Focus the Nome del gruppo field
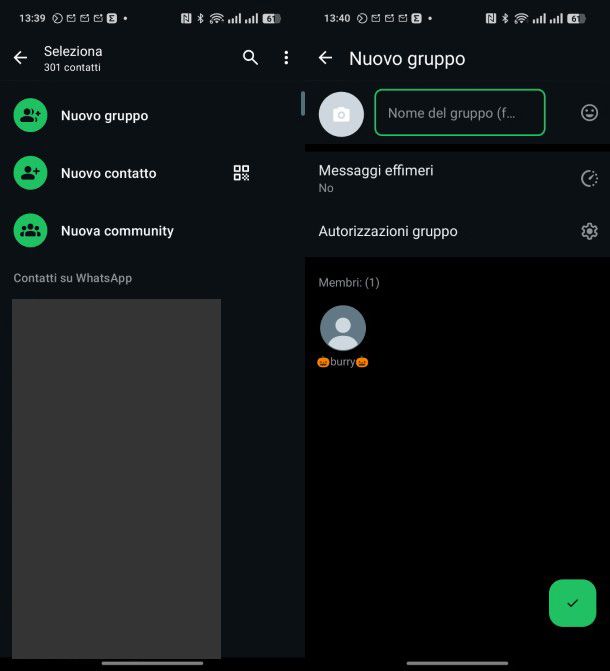 pyautogui.click(x=459, y=113)
